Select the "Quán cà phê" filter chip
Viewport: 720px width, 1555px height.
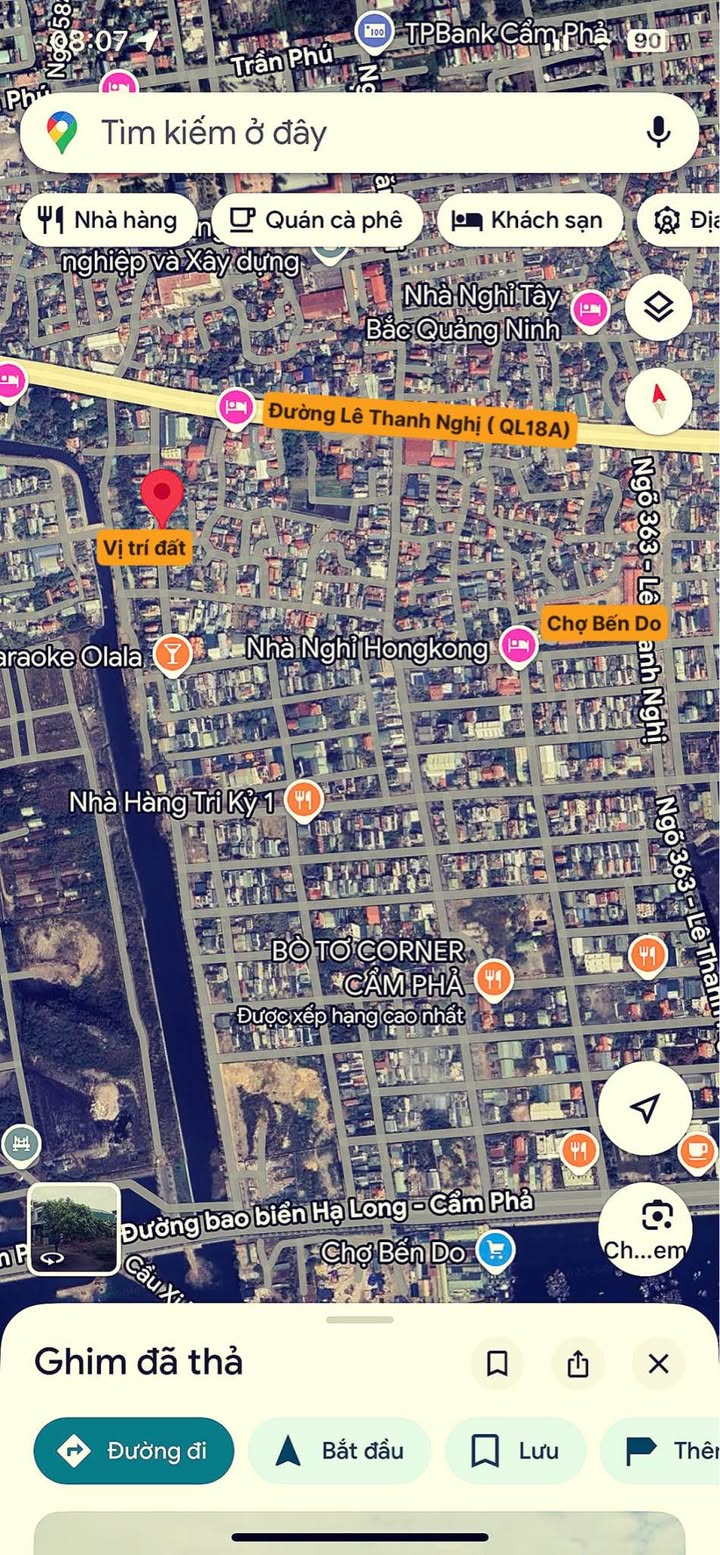(316, 221)
